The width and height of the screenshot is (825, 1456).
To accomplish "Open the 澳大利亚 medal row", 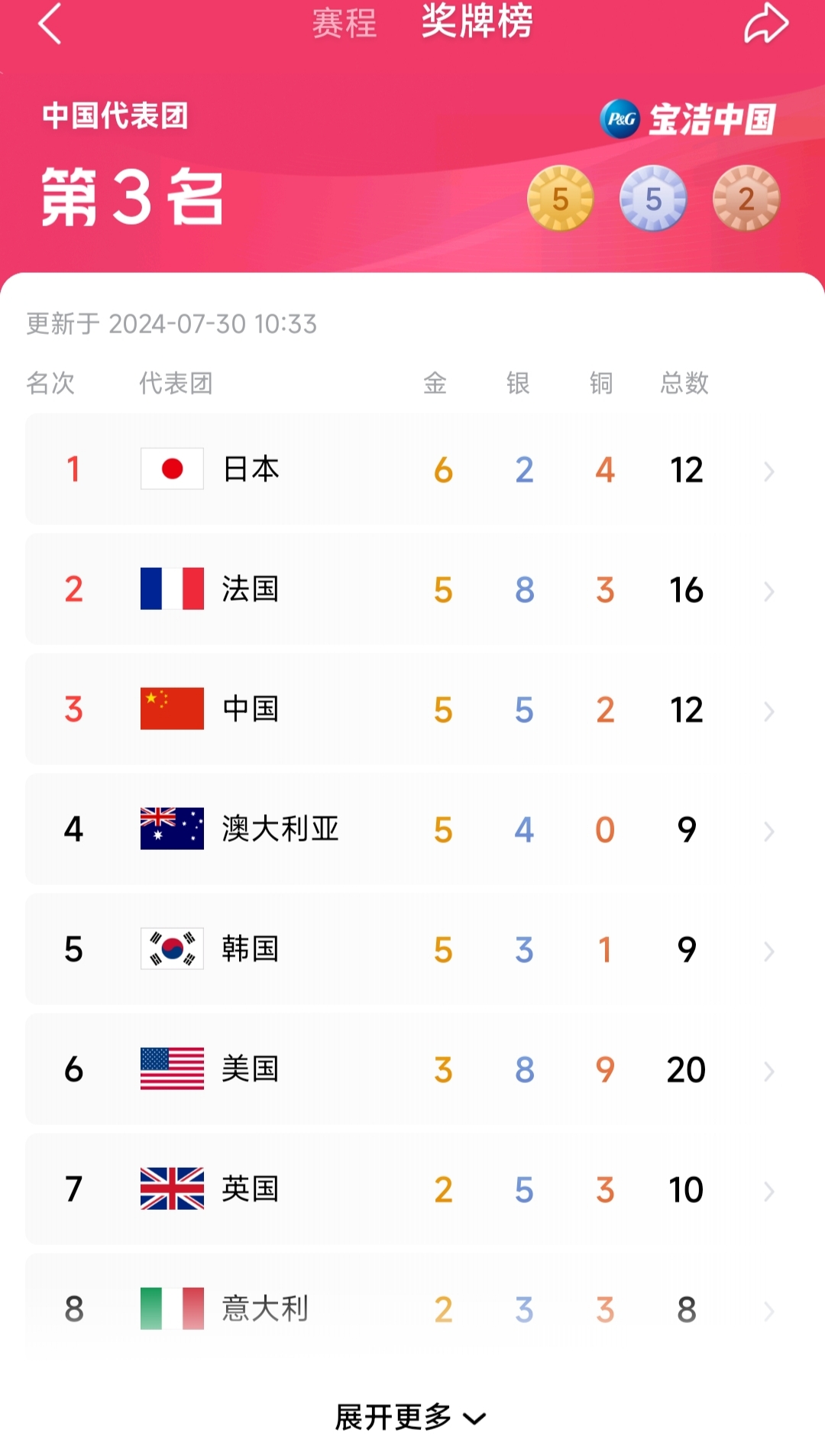I will pos(412,829).
